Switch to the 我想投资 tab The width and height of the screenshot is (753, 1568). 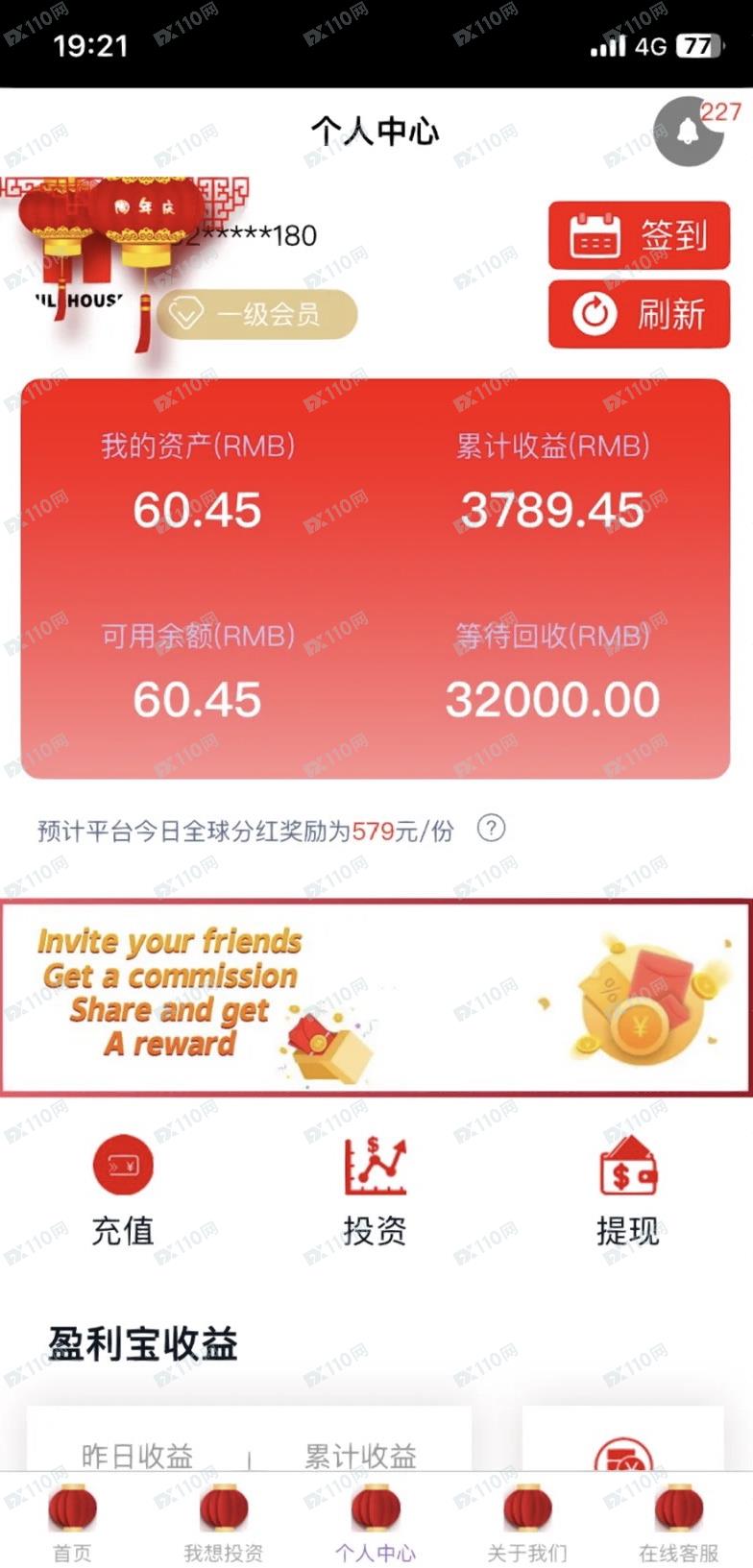(224, 1524)
